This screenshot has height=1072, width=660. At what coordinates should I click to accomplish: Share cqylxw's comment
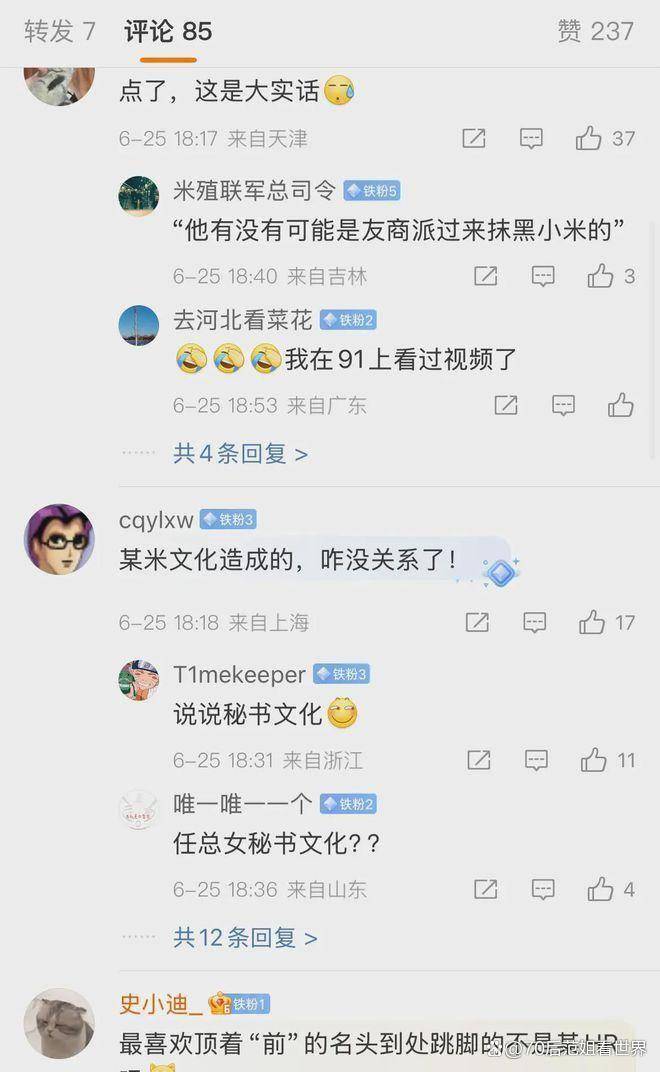478,623
